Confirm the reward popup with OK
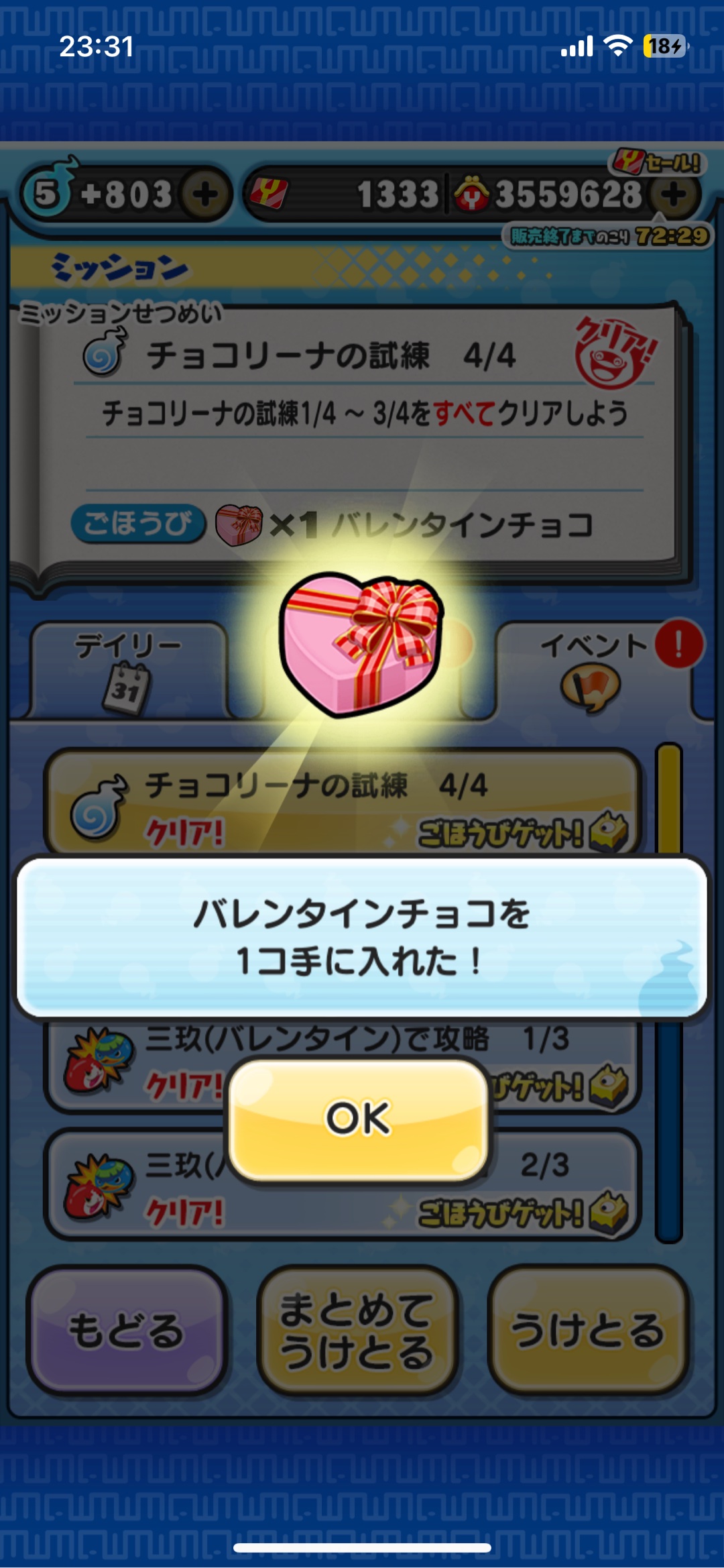 click(x=358, y=1118)
